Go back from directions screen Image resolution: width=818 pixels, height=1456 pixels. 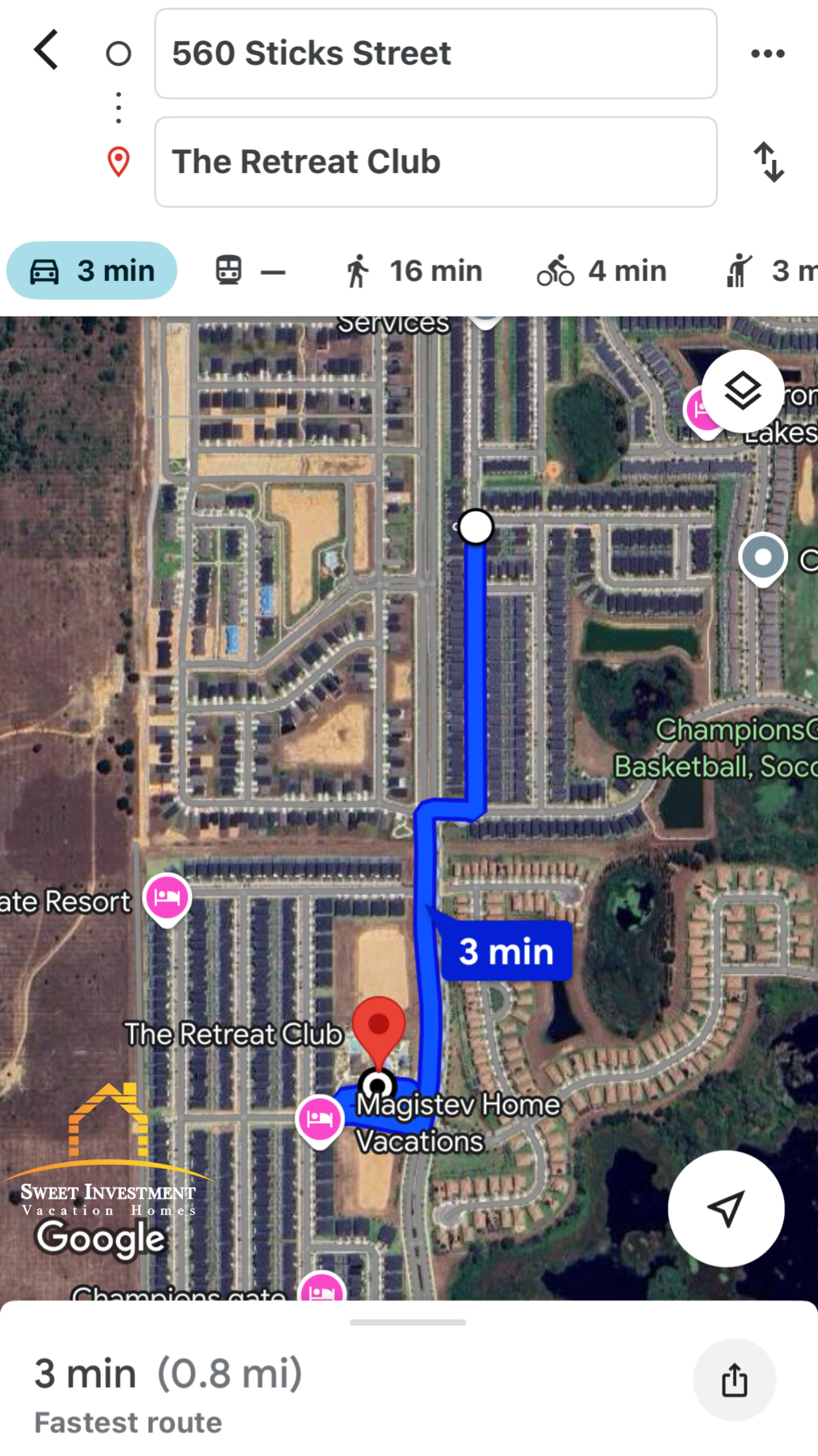(47, 50)
